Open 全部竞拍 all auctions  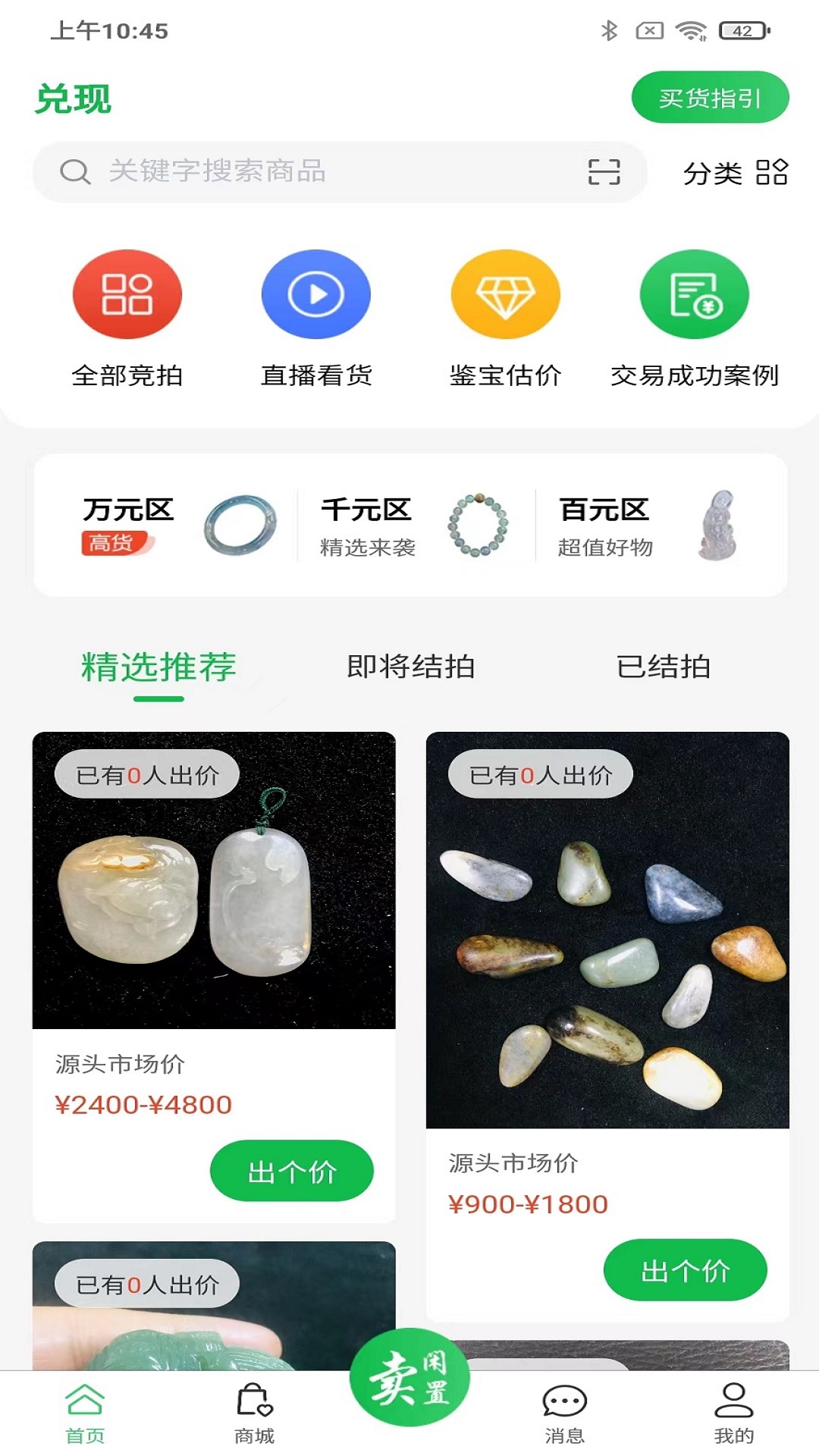pos(127,318)
